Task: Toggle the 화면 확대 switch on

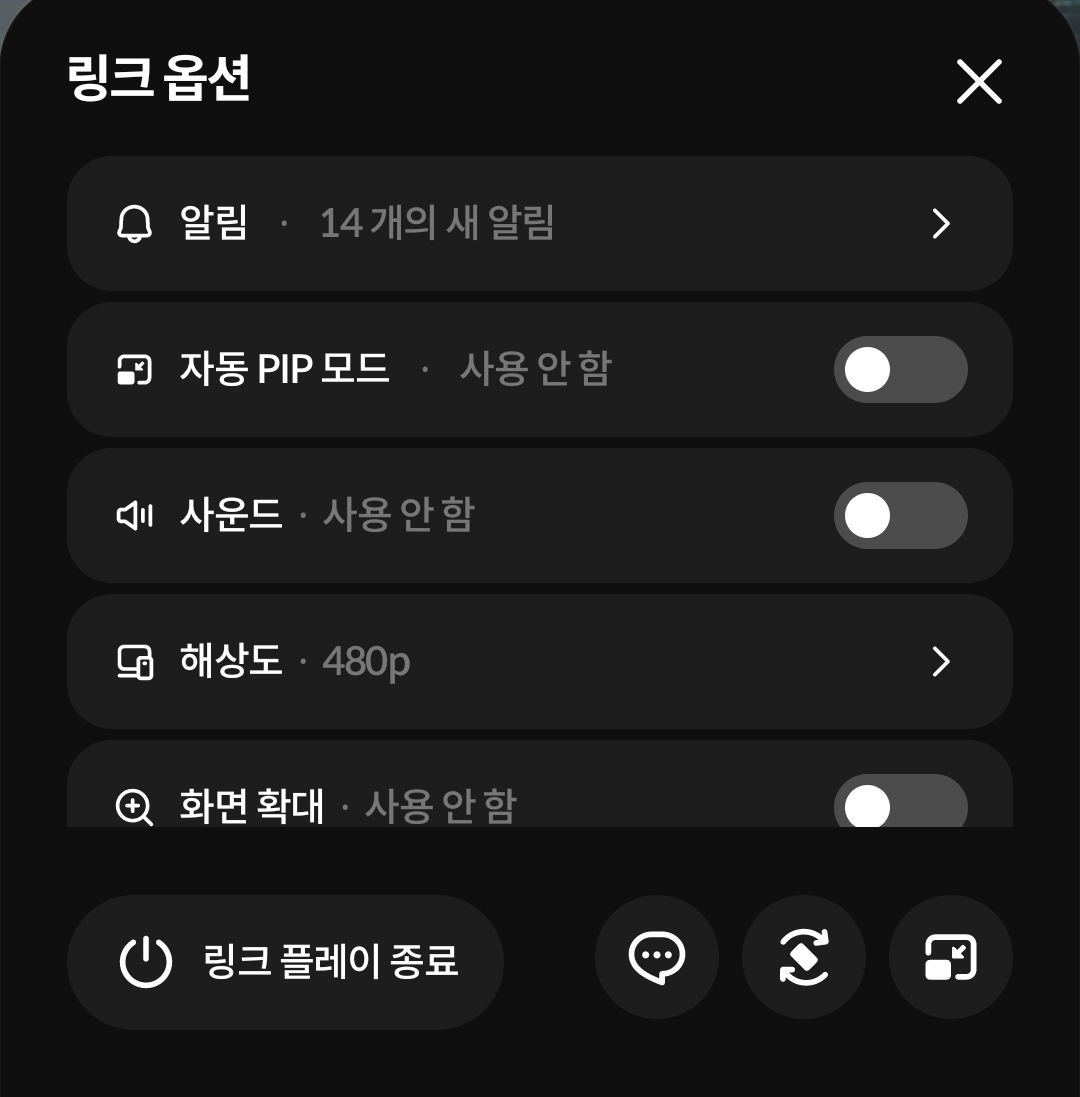Action: (900, 804)
